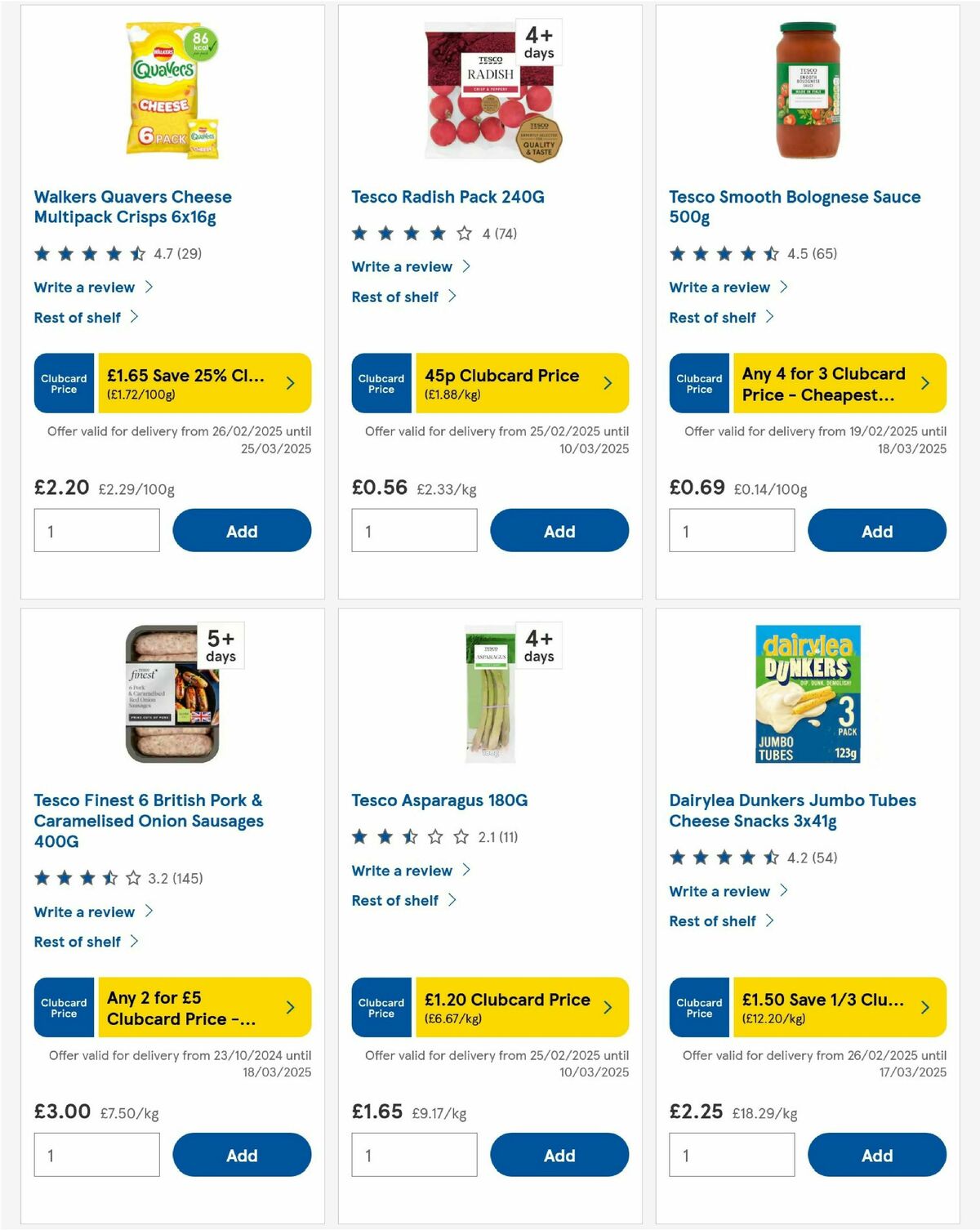The height and width of the screenshot is (1230, 980).
Task: Open the Clubcard offer details for Walkers Quavers
Action: (x=290, y=382)
